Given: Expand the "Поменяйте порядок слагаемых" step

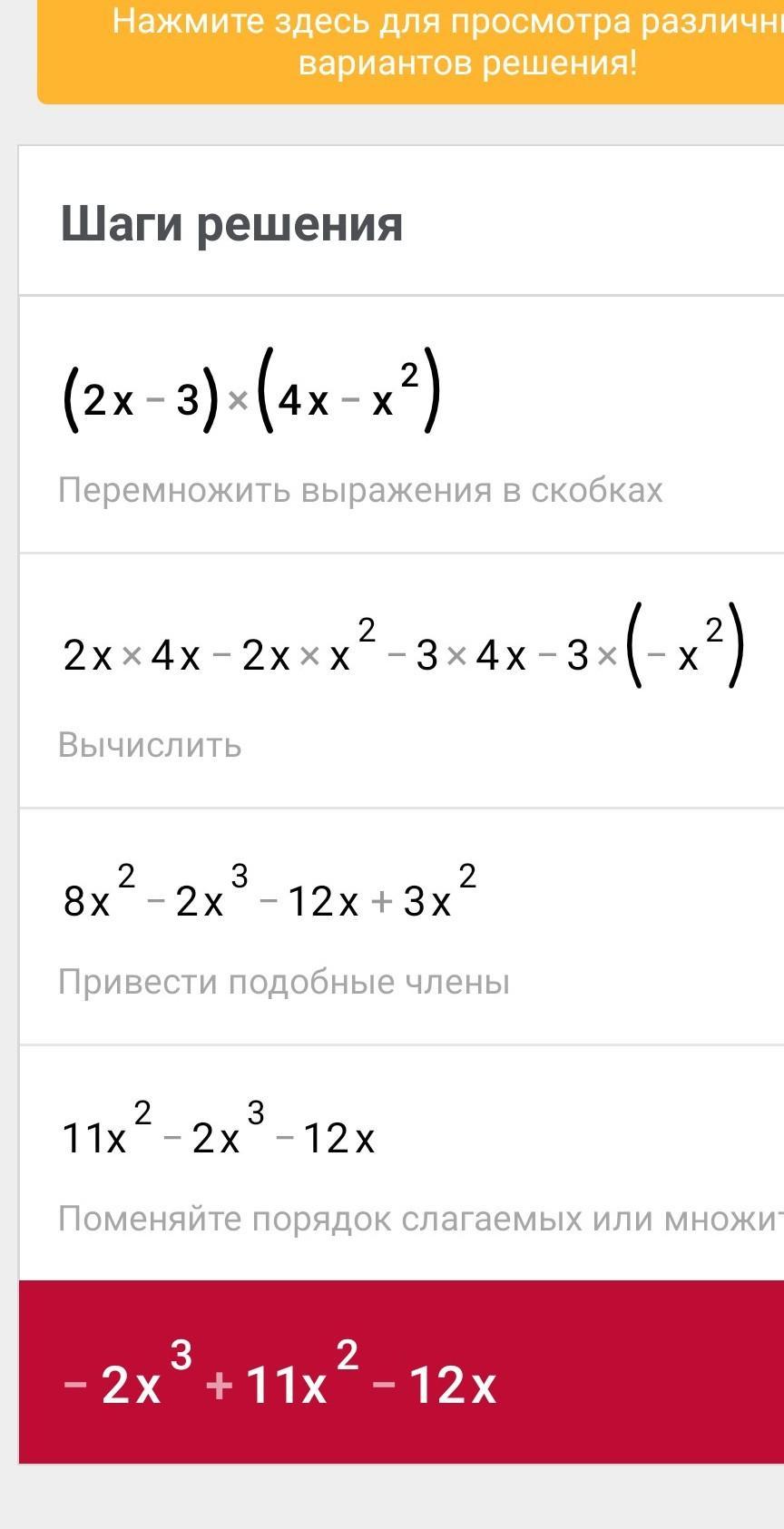Looking at the screenshot, I should click(401, 1163).
